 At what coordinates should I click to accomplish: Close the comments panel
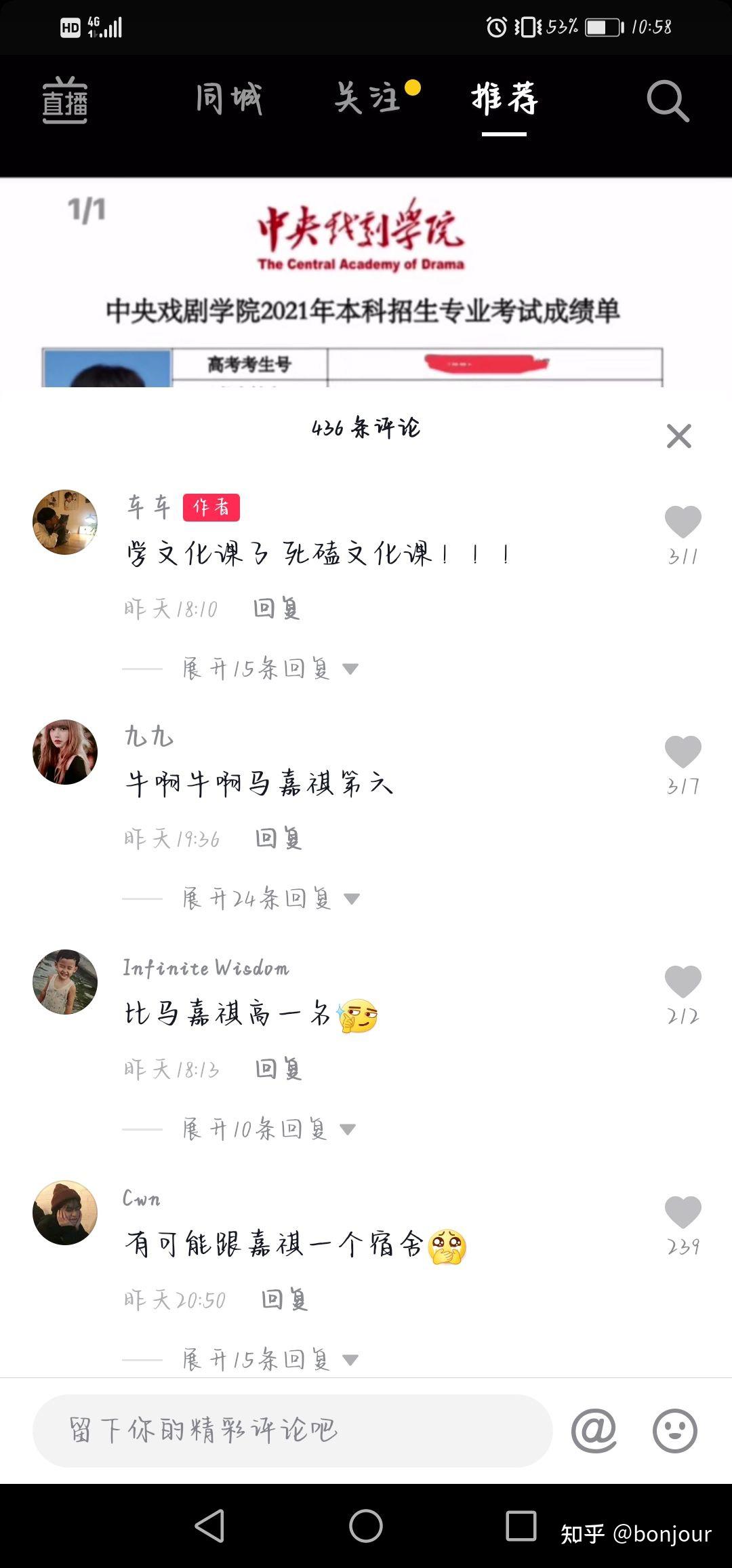(678, 436)
